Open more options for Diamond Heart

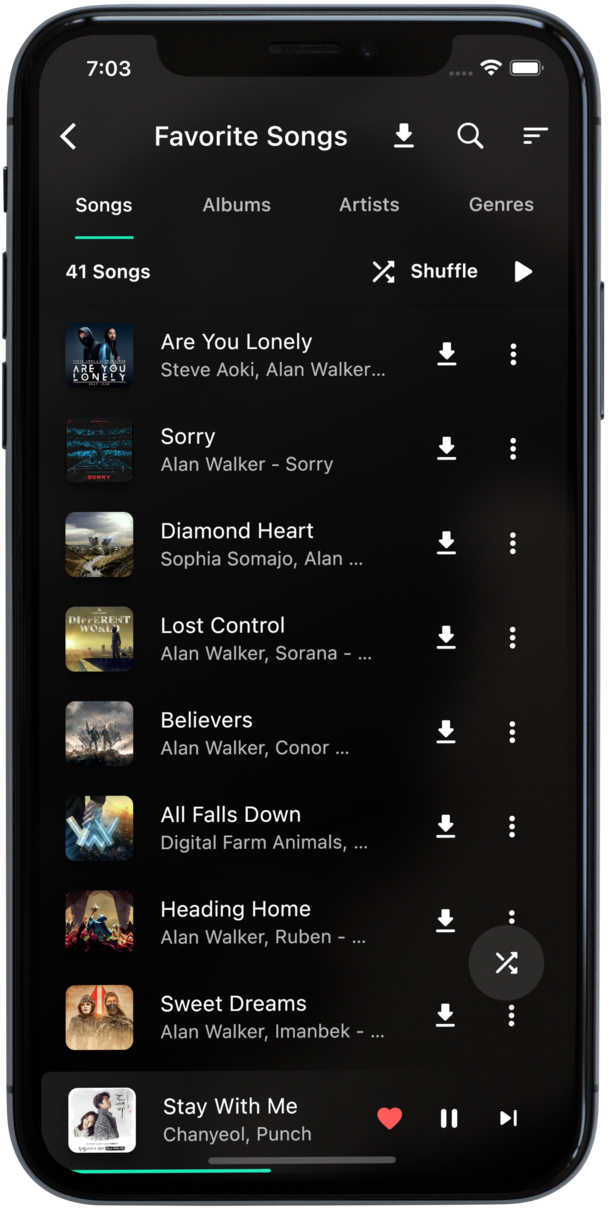pos(513,543)
